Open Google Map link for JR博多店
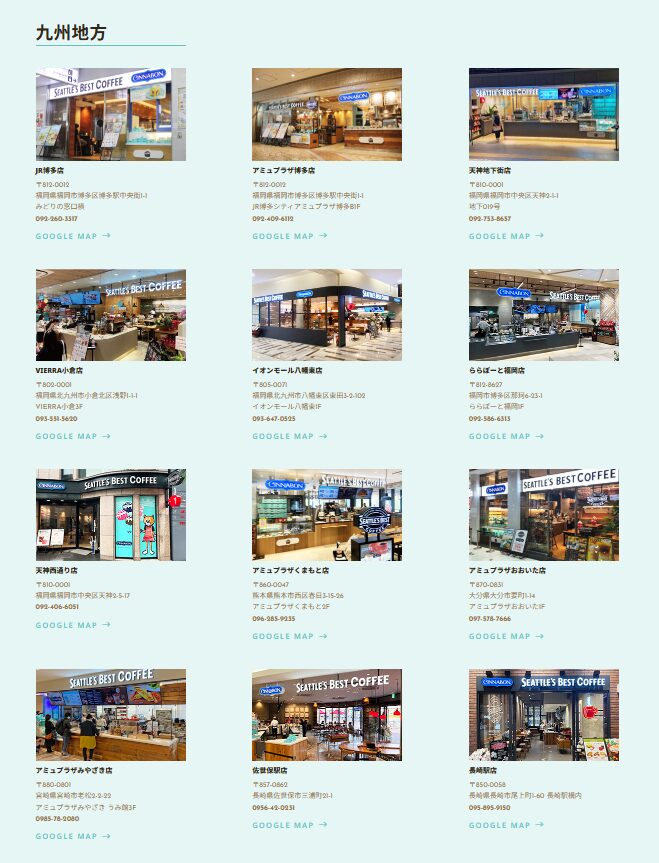This screenshot has width=659, height=863. [x=72, y=237]
